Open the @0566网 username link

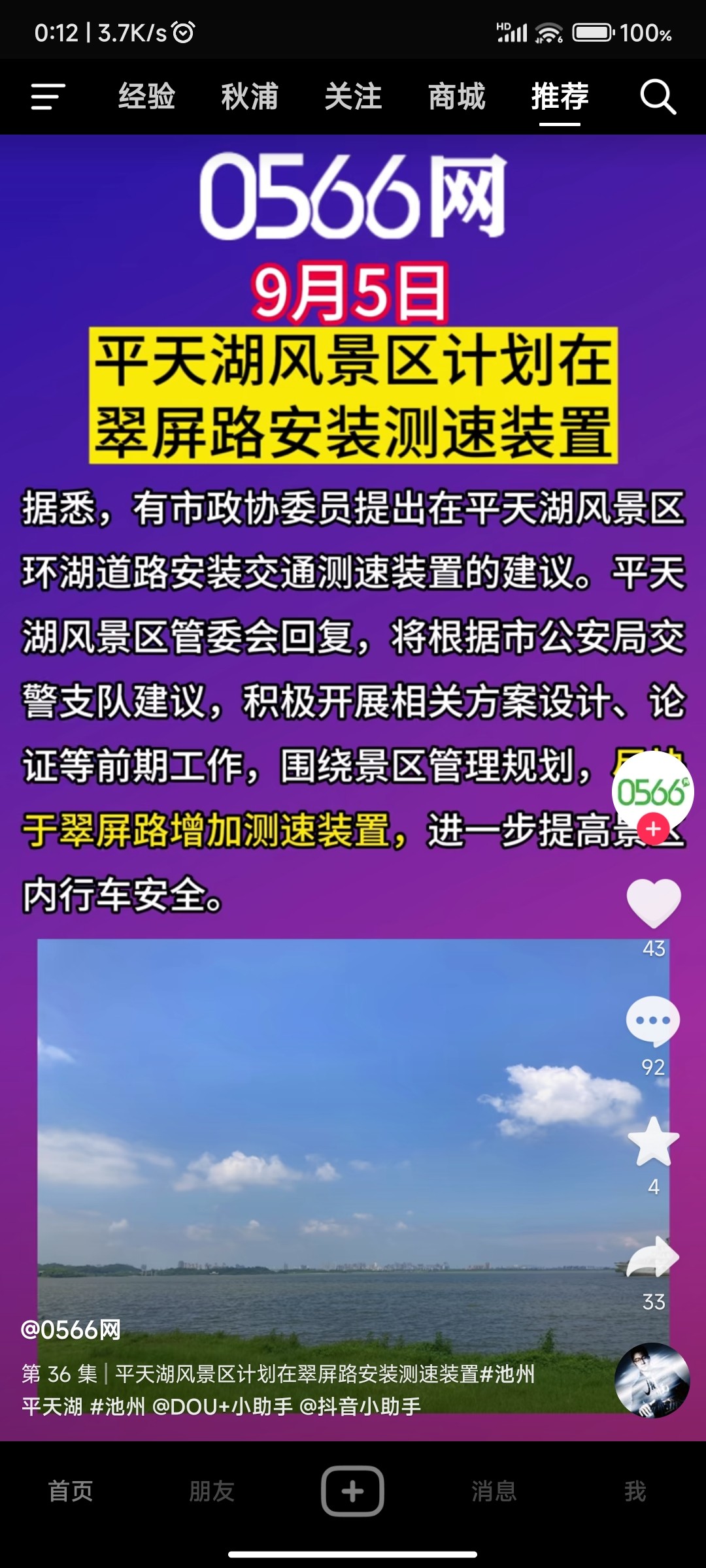click(71, 1329)
